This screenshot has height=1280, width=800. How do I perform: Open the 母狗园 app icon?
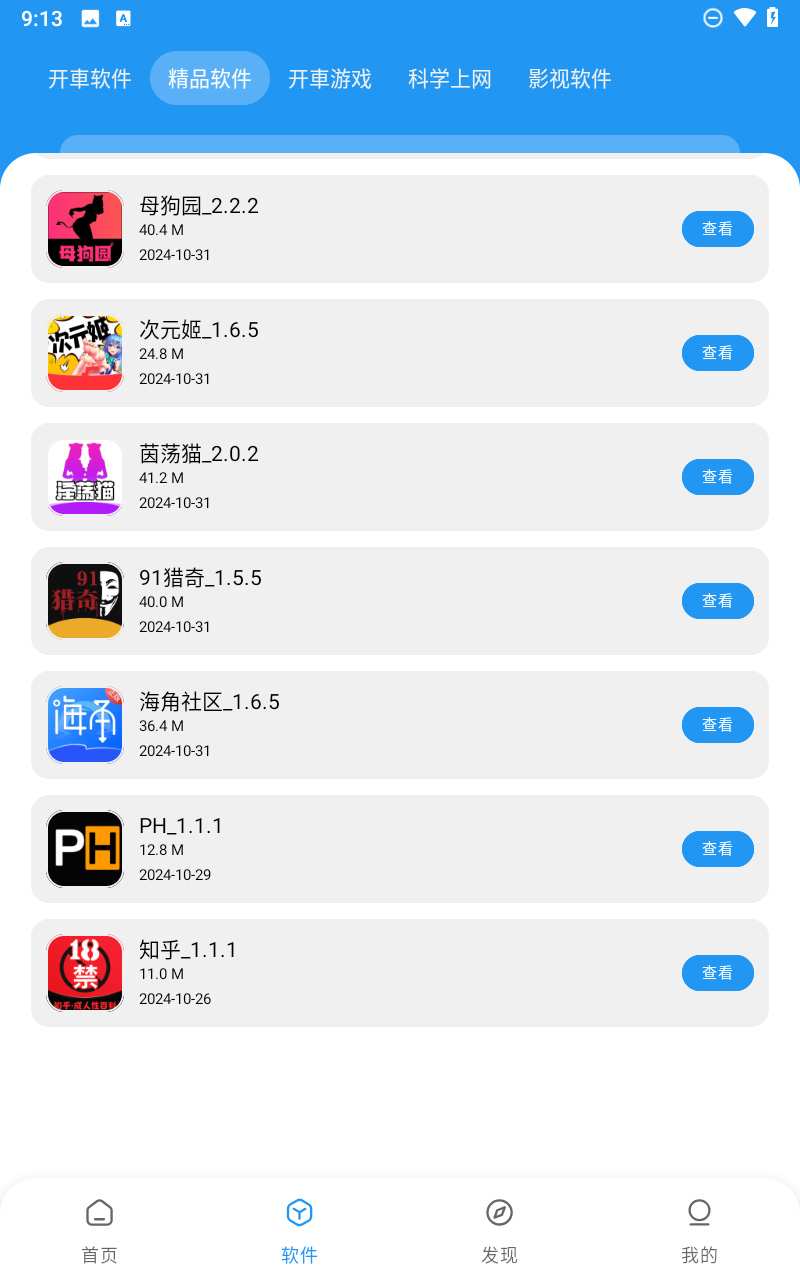click(x=85, y=228)
